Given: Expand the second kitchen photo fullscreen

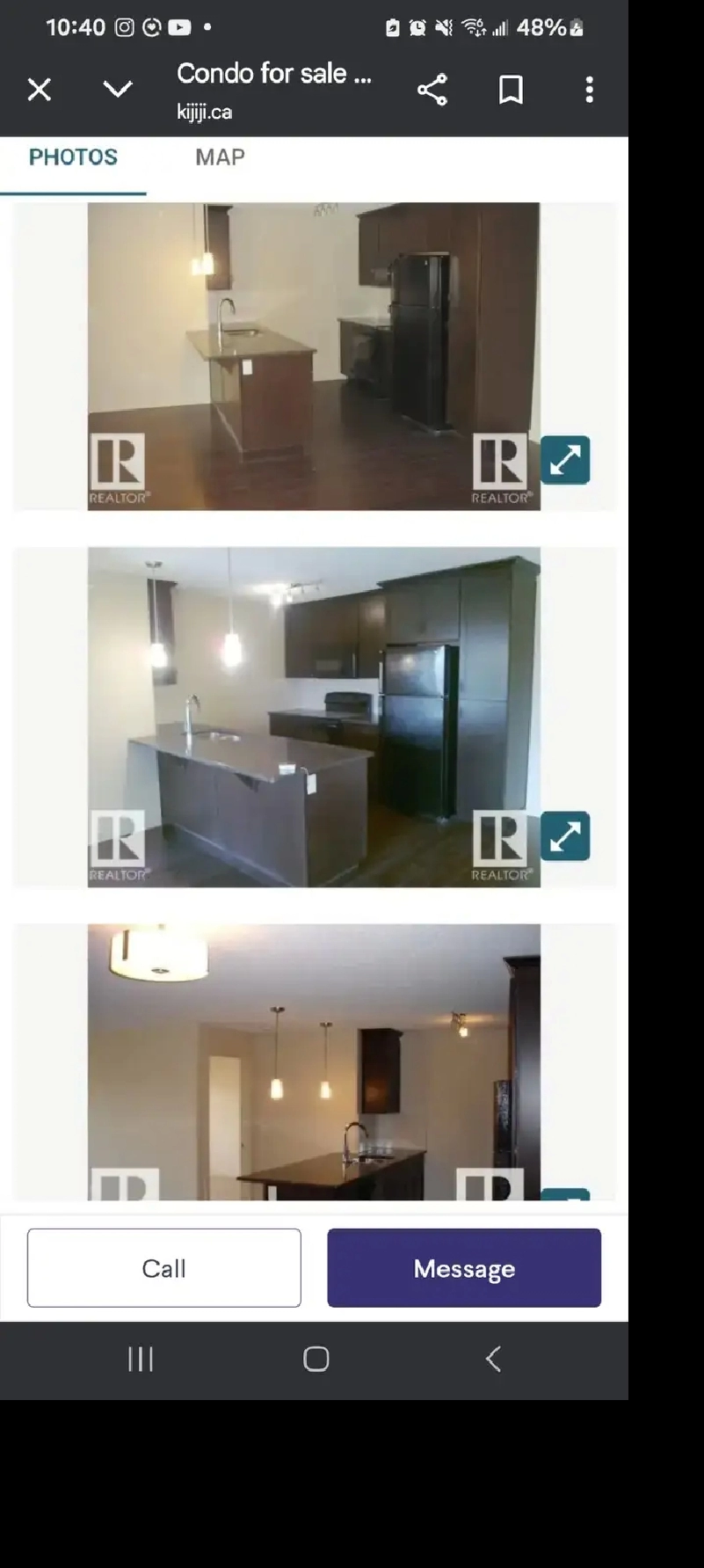Looking at the screenshot, I should 564,836.
